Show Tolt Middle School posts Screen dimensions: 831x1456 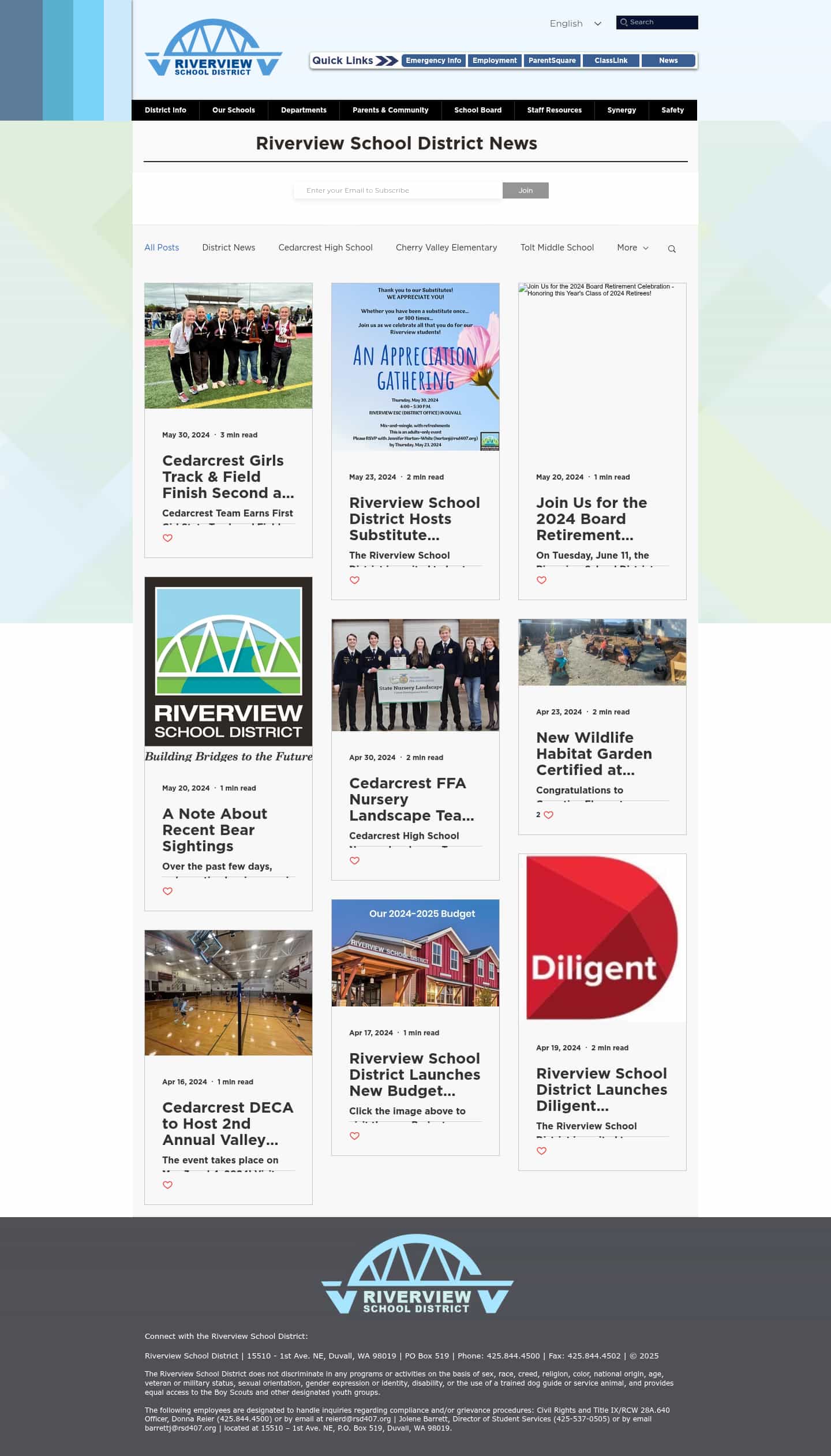point(557,248)
